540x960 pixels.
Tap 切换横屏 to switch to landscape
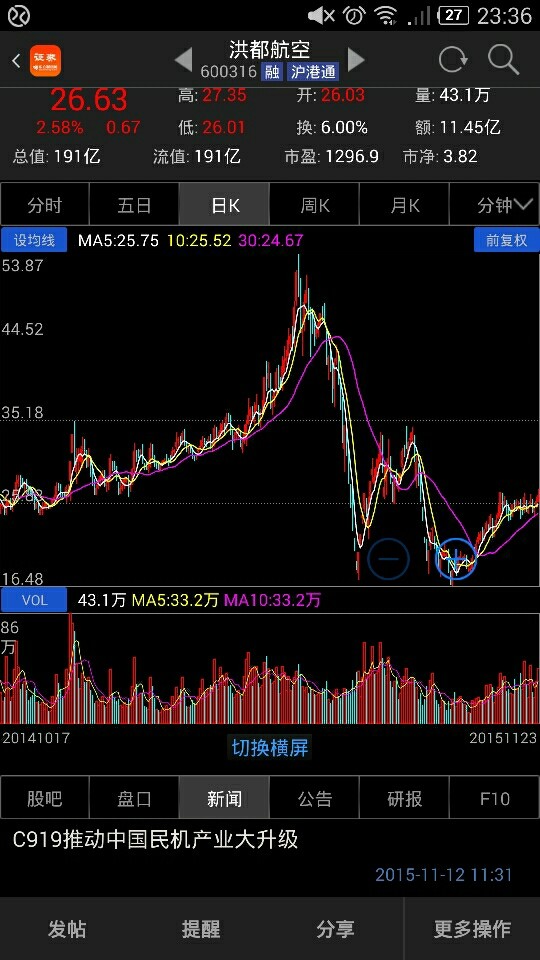click(x=270, y=748)
